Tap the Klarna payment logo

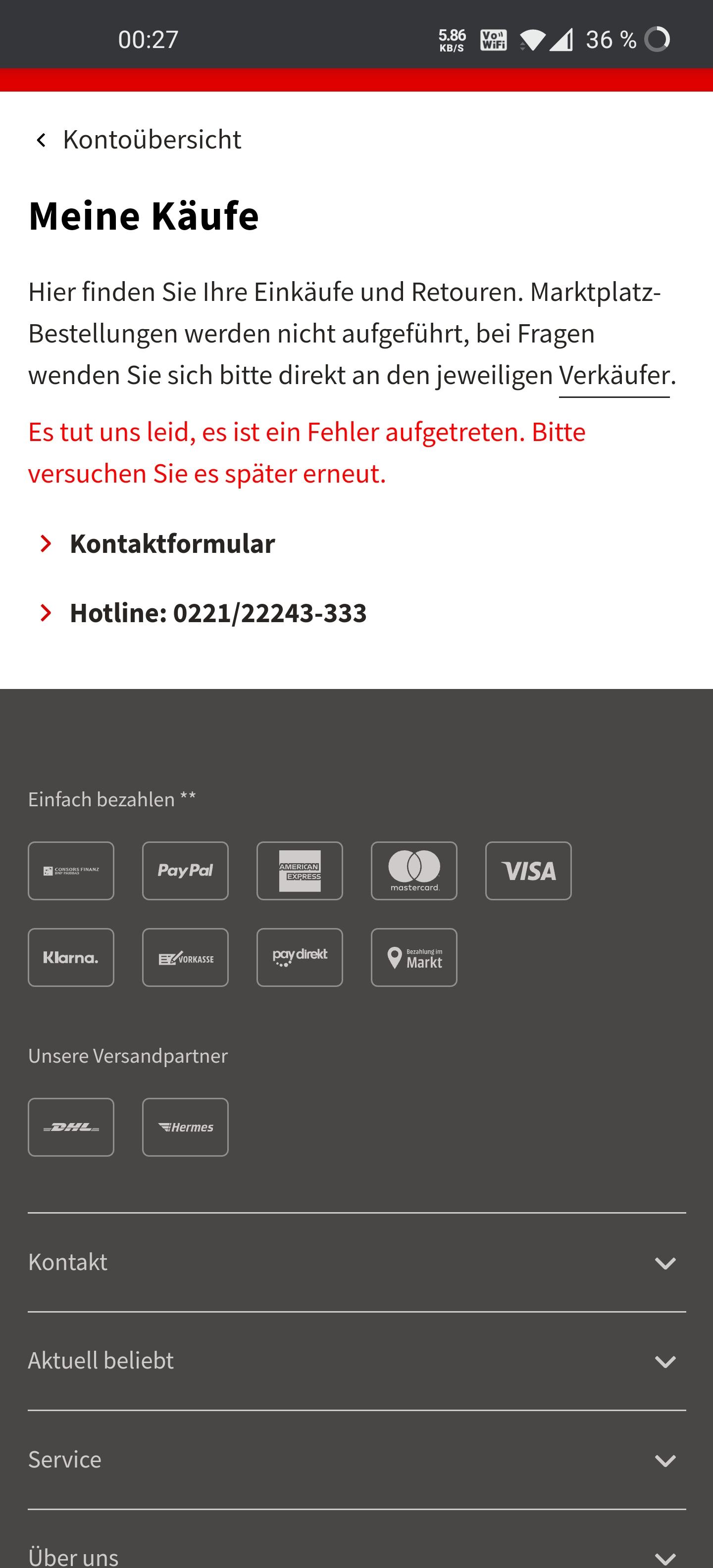(x=71, y=957)
